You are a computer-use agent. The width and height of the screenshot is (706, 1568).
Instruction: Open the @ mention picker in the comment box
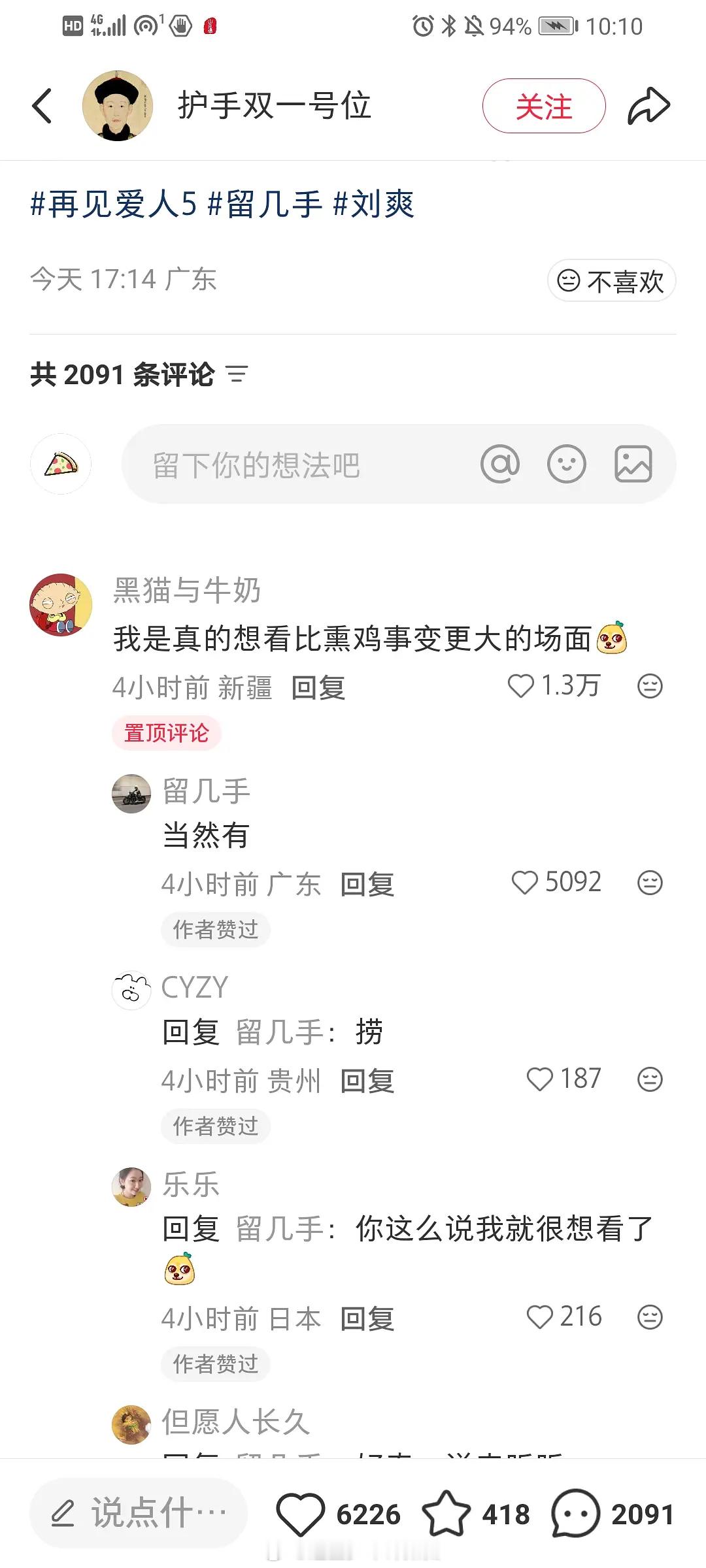click(501, 463)
